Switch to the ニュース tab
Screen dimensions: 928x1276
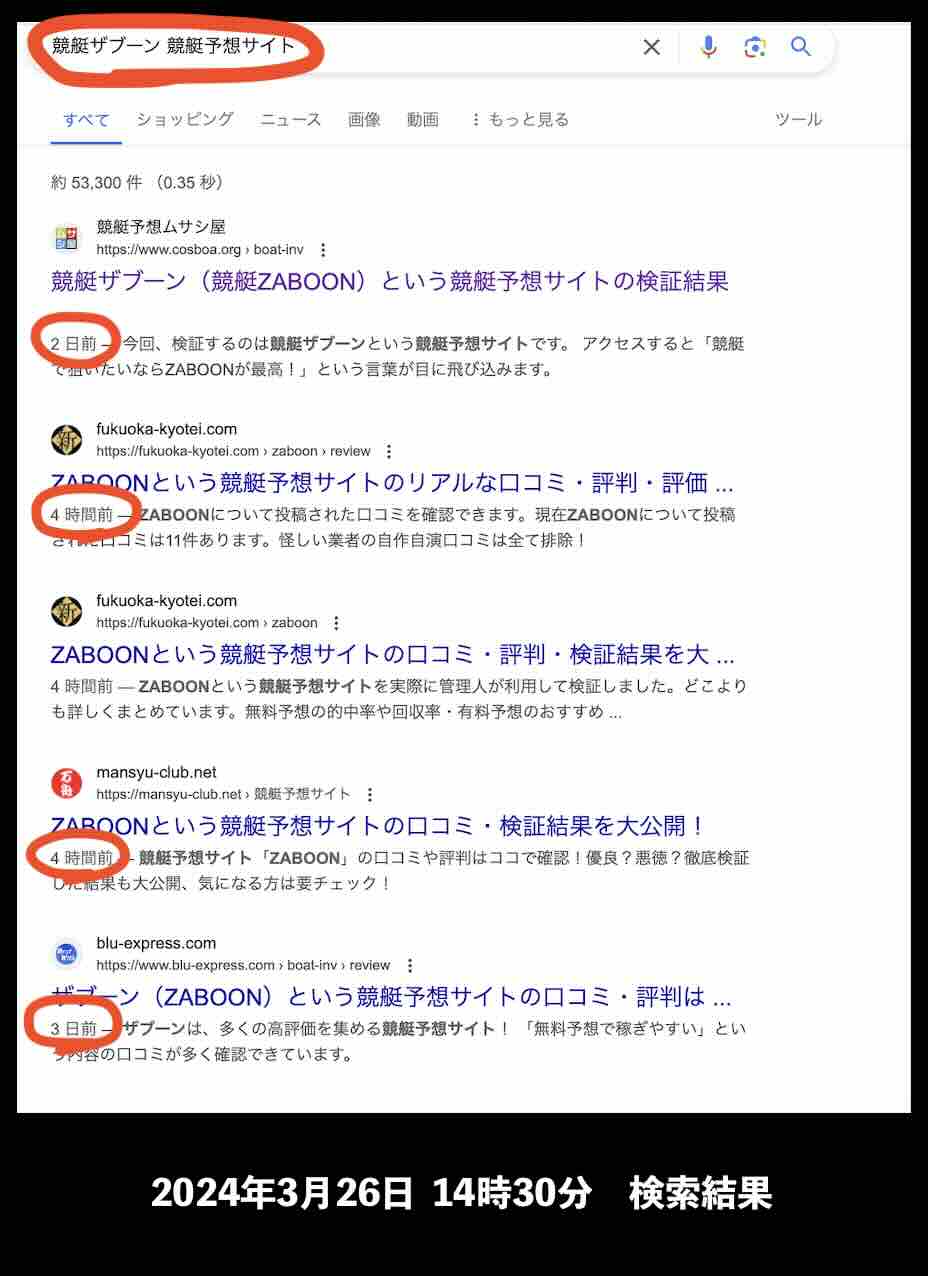tap(289, 119)
